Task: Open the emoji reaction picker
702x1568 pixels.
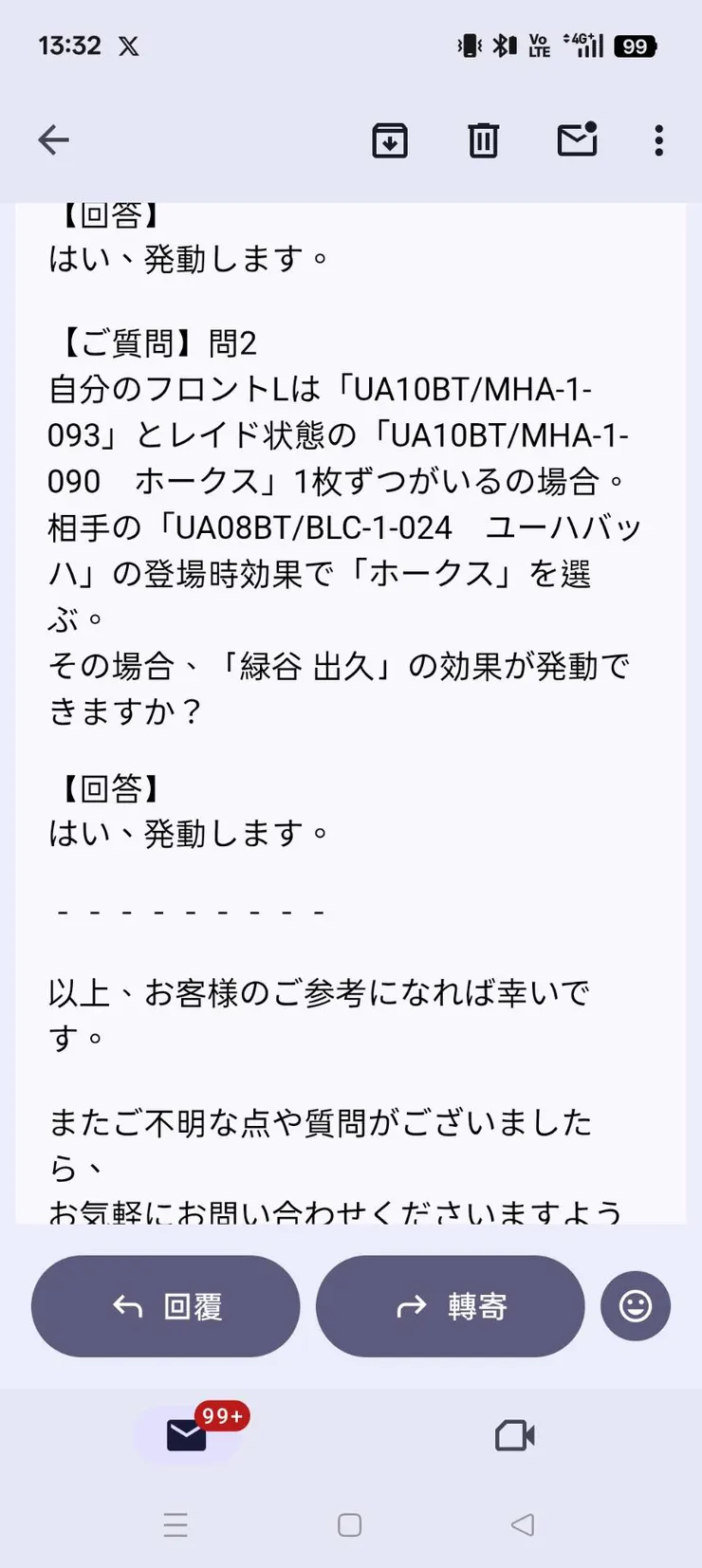Action: pos(636,1306)
